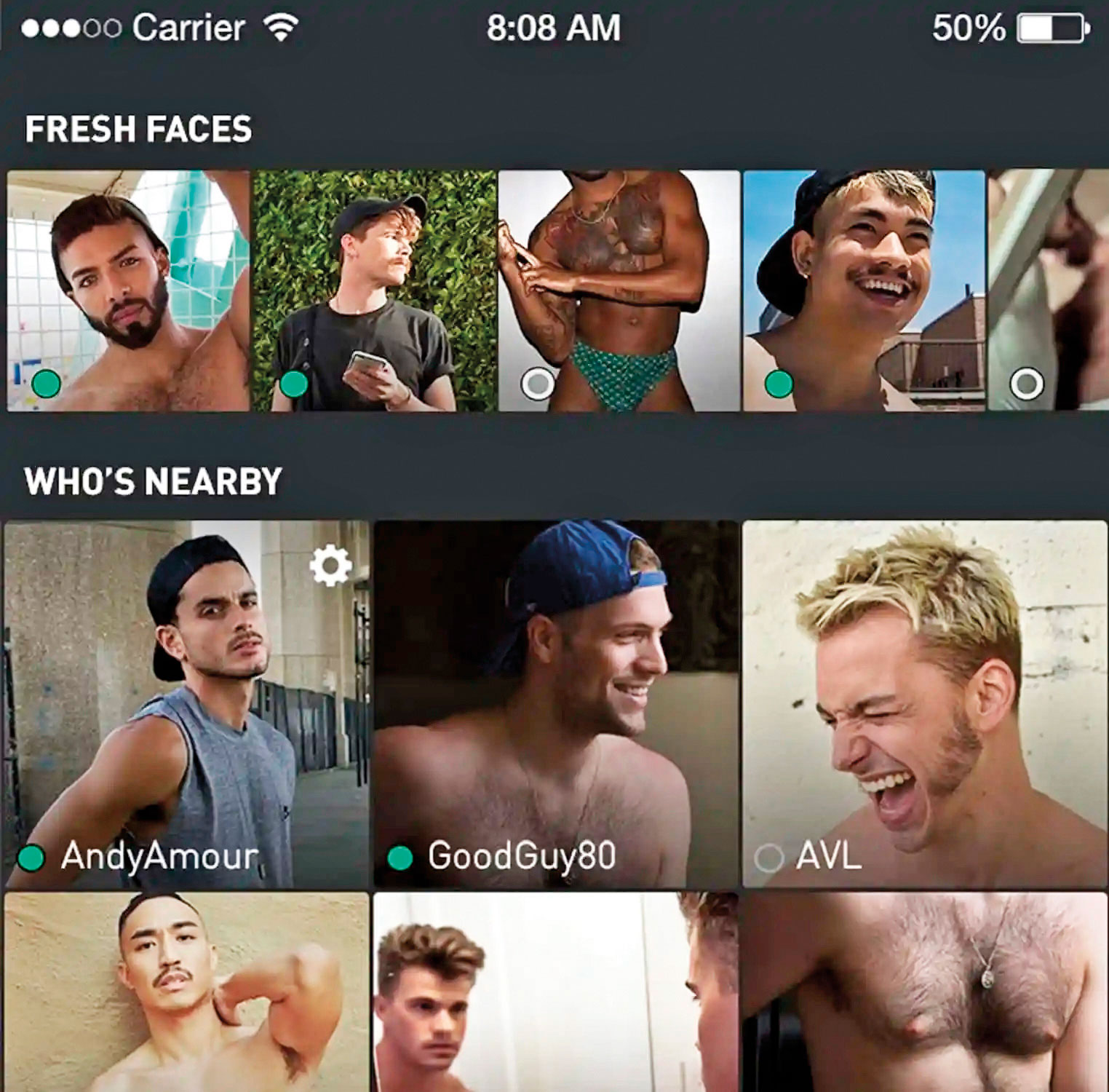
Task: Open the Fresh Faces profile with blue sky background
Action: point(864,291)
